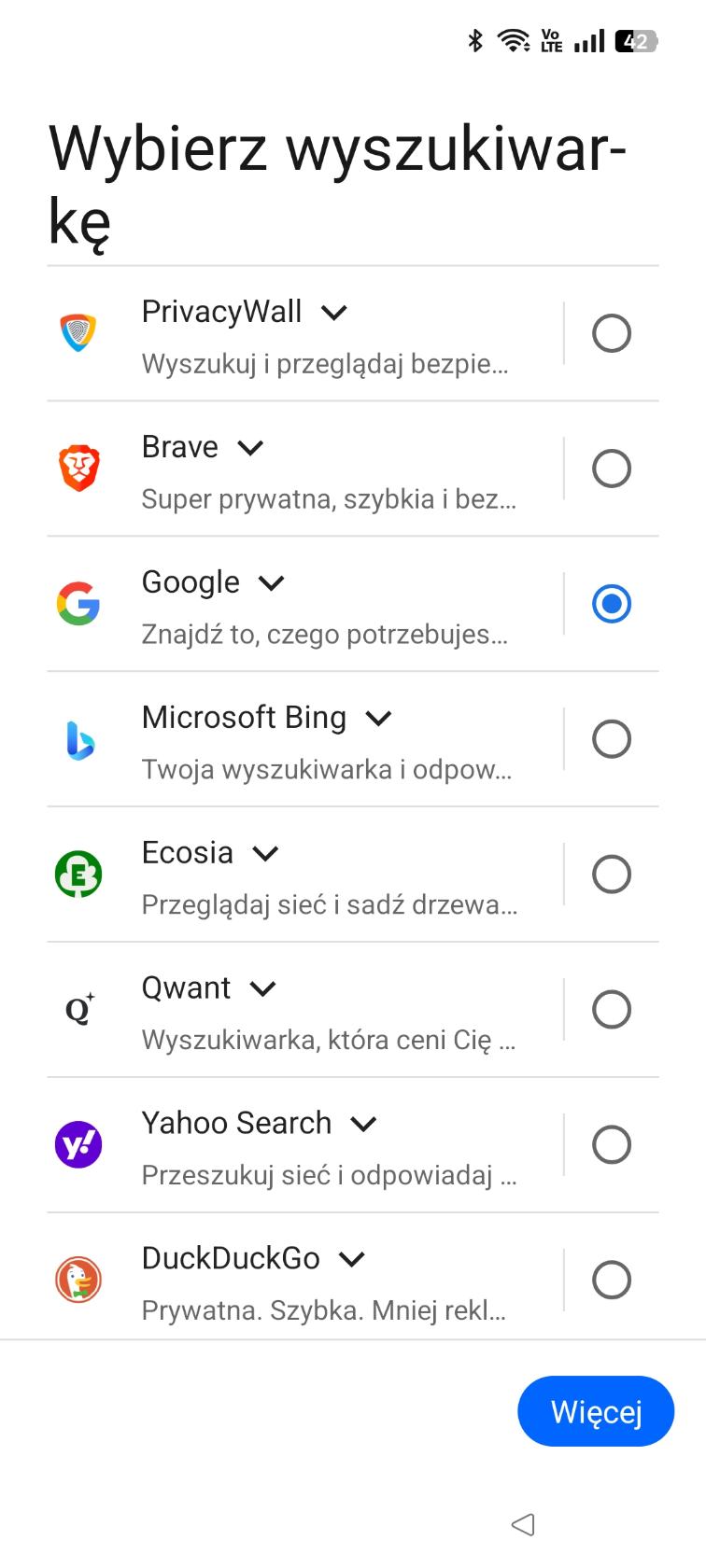Choose Brave as the search engine
706x1568 pixels.
611,469
